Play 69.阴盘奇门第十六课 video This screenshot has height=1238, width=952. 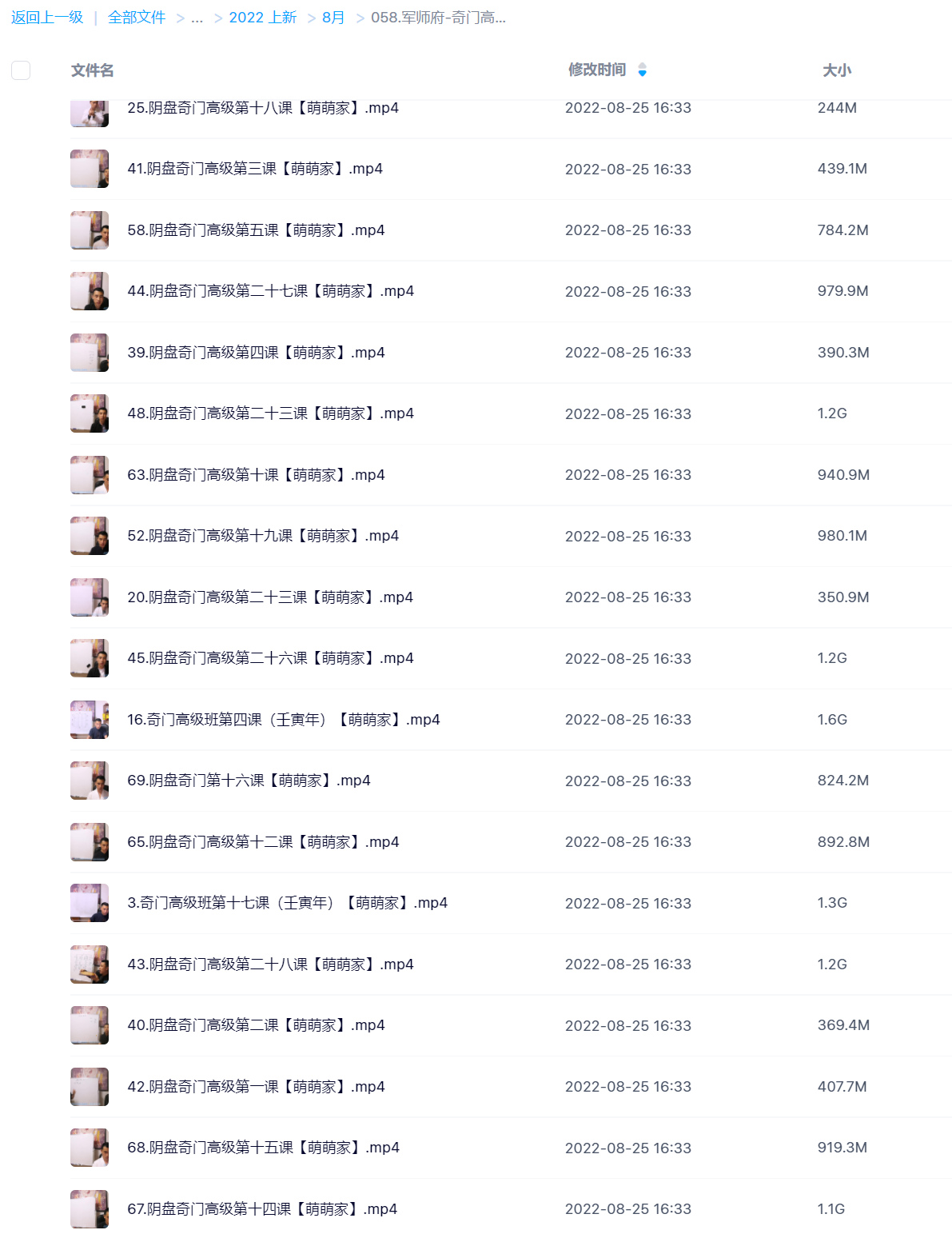coord(249,781)
